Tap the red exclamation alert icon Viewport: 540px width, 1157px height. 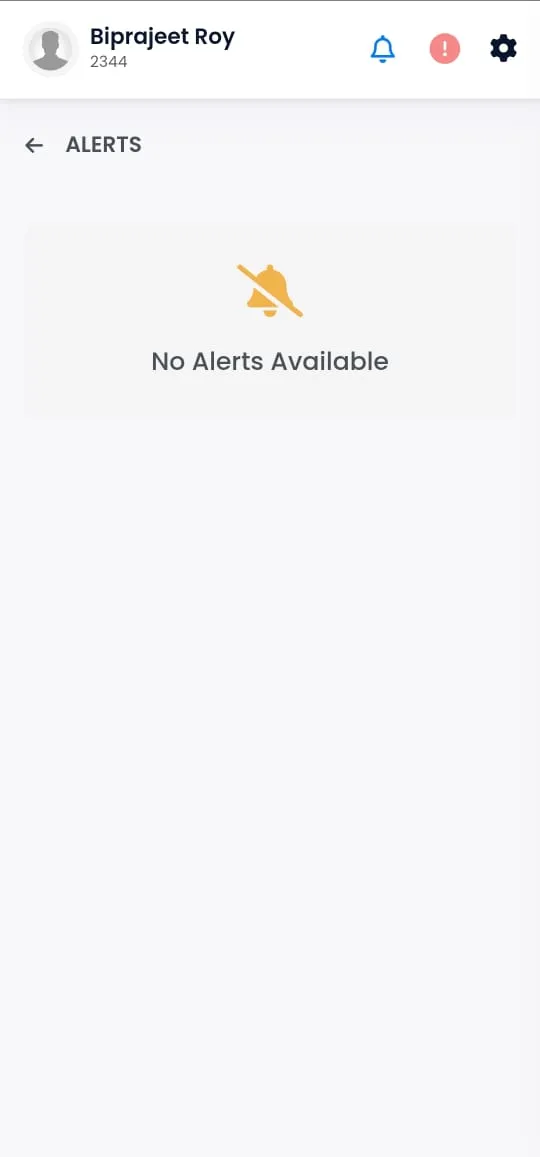tap(445, 49)
